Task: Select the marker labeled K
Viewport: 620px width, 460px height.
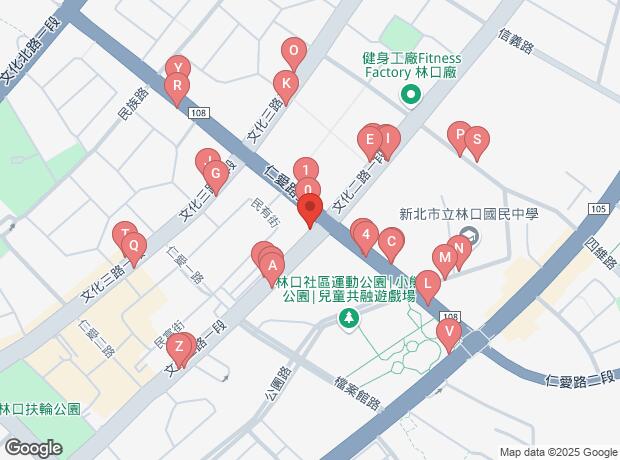Action: (x=285, y=84)
